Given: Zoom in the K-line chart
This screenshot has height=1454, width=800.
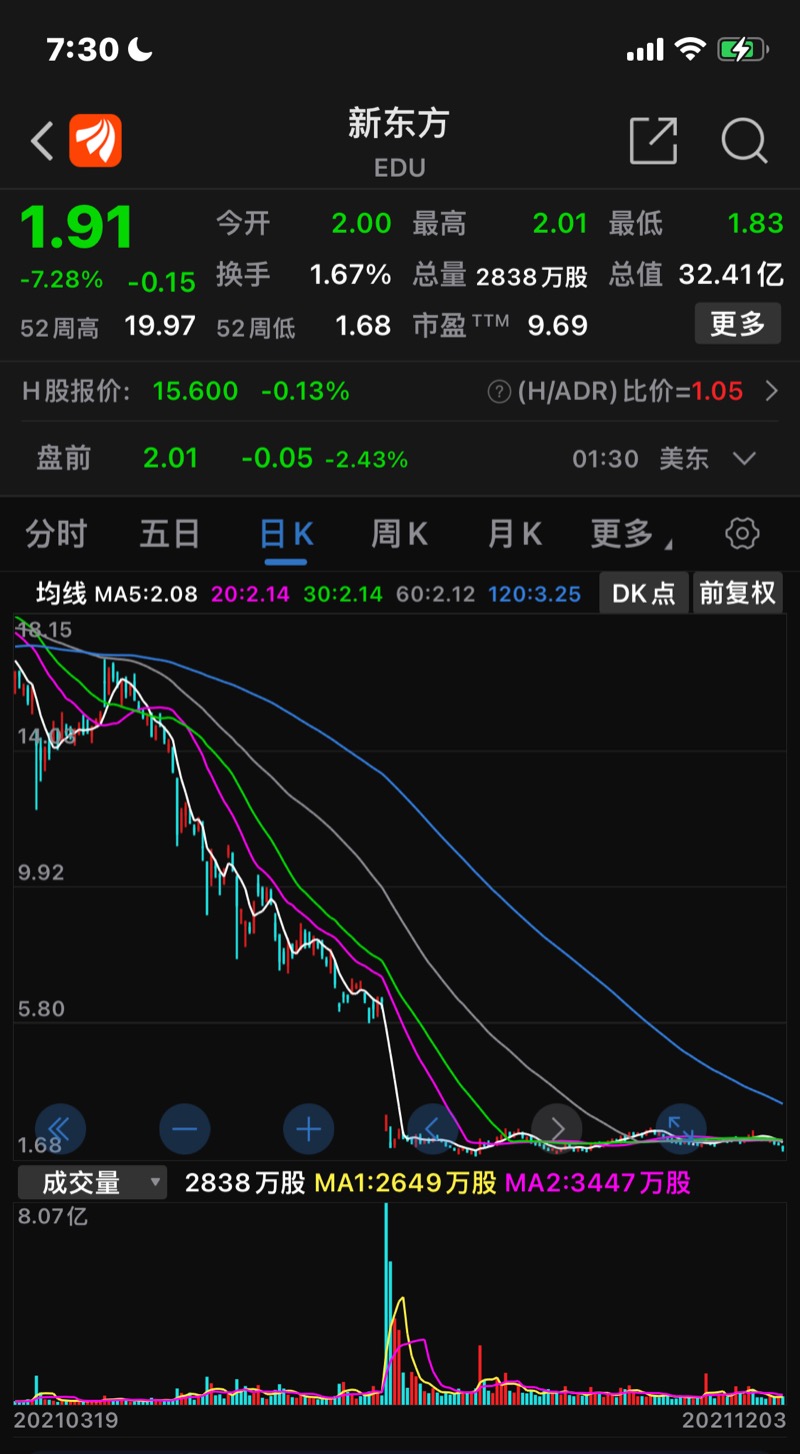Looking at the screenshot, I should 308,1130.
